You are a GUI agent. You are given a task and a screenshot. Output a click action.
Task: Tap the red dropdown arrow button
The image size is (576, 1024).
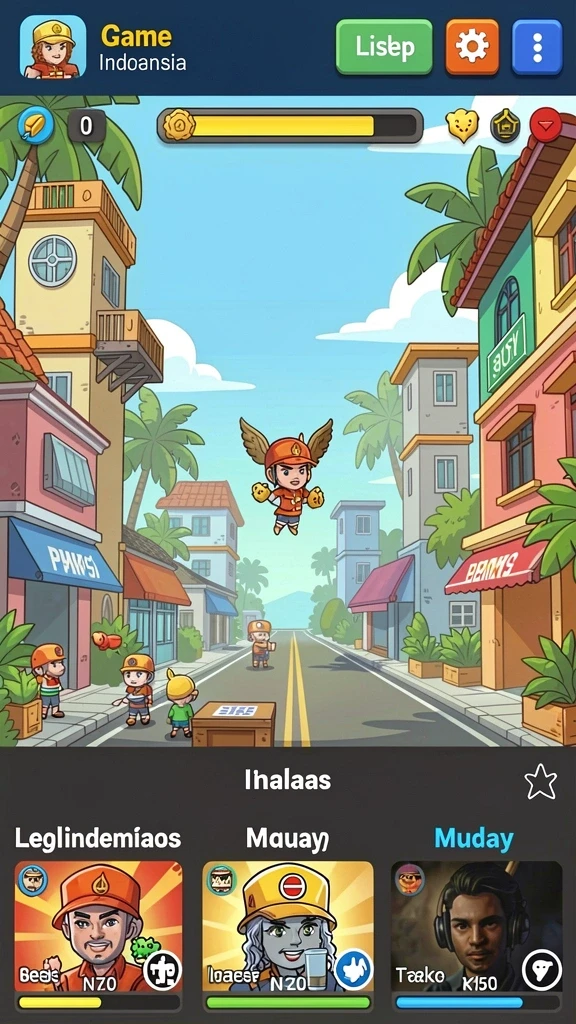tap(545, 125)
